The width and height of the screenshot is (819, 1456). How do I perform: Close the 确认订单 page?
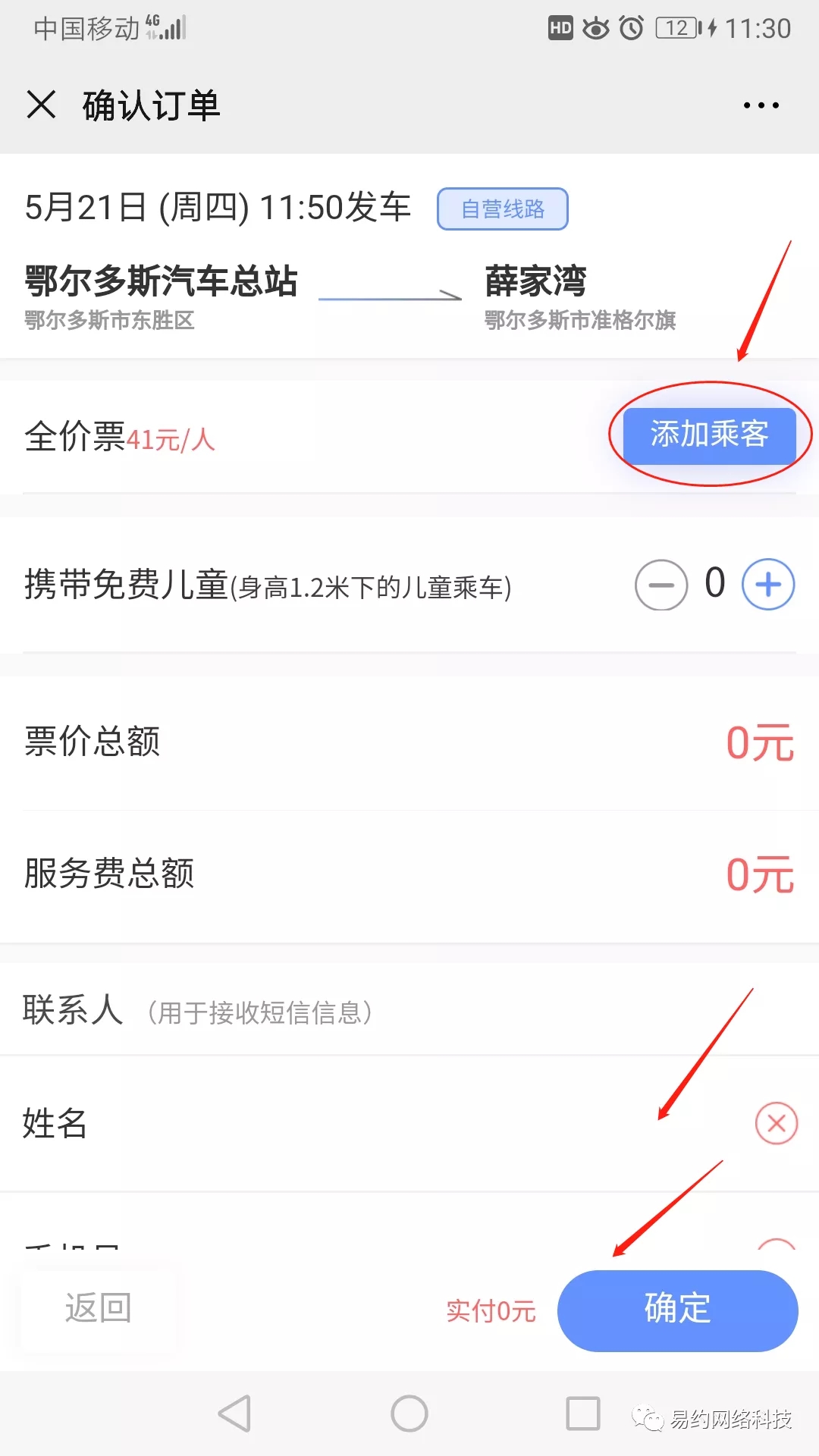41,105
